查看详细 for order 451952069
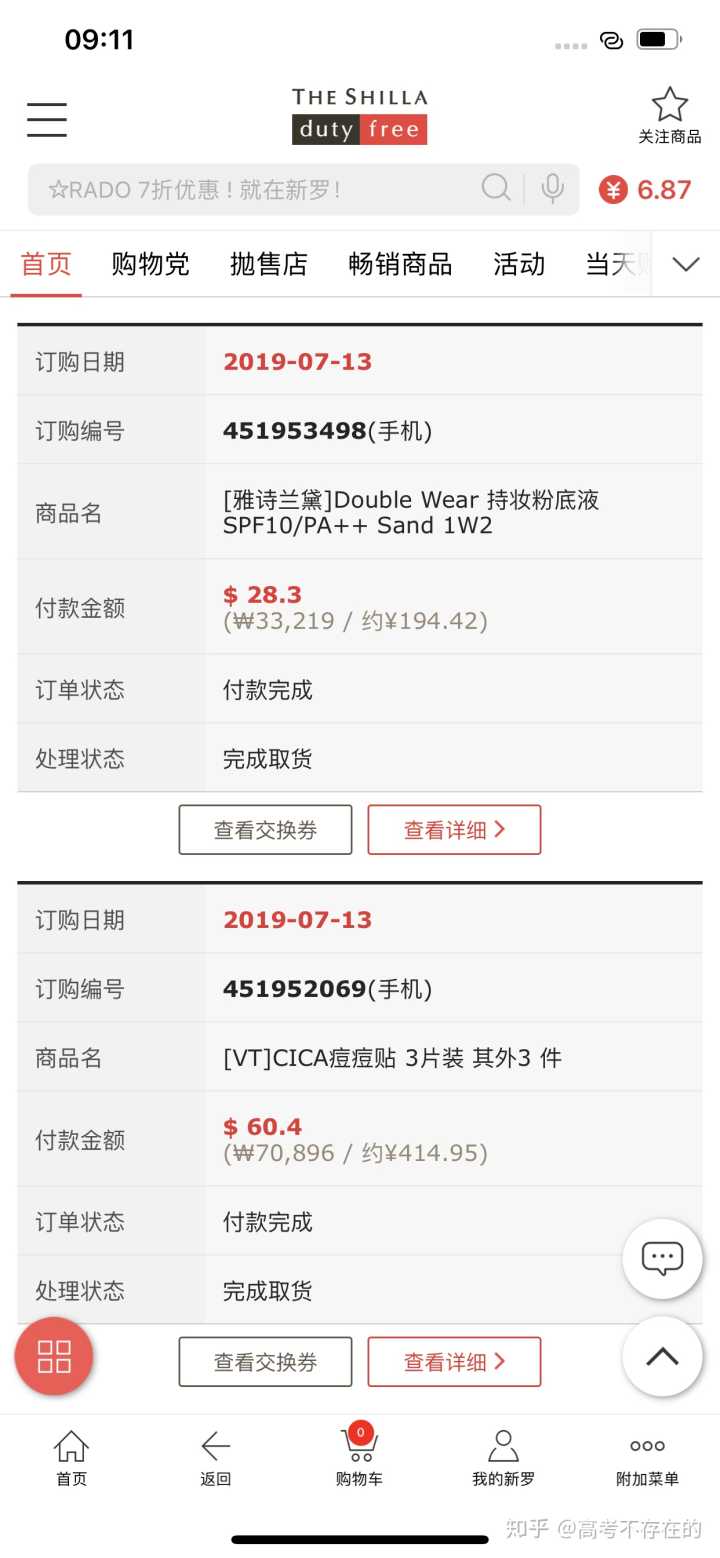 click(x=454, y=1362)
